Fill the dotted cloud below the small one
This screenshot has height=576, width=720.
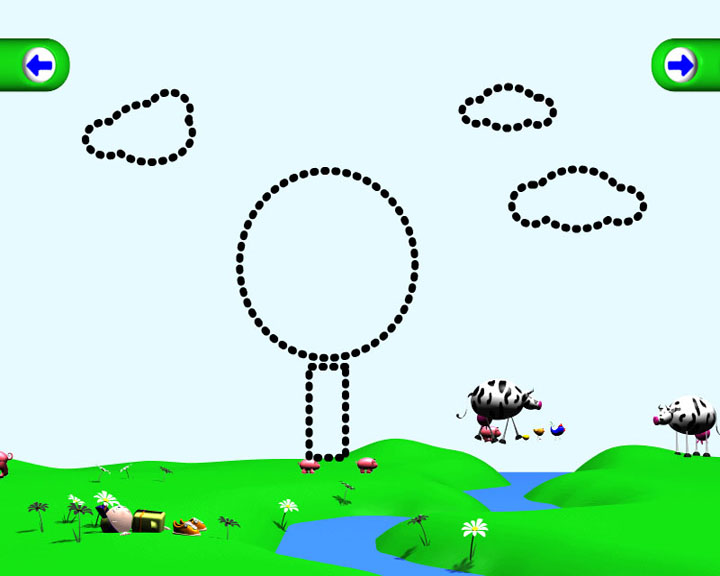(577, 199)
